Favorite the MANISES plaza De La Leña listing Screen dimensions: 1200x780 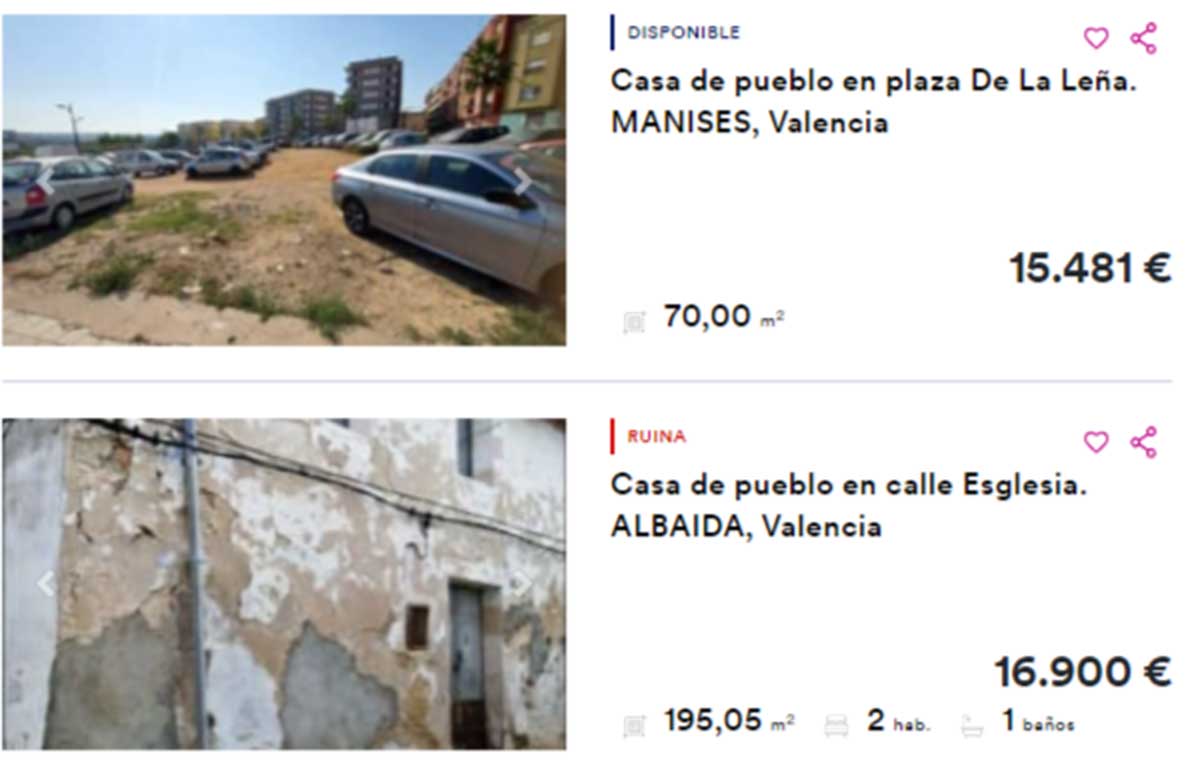[x=1096, y=39]
